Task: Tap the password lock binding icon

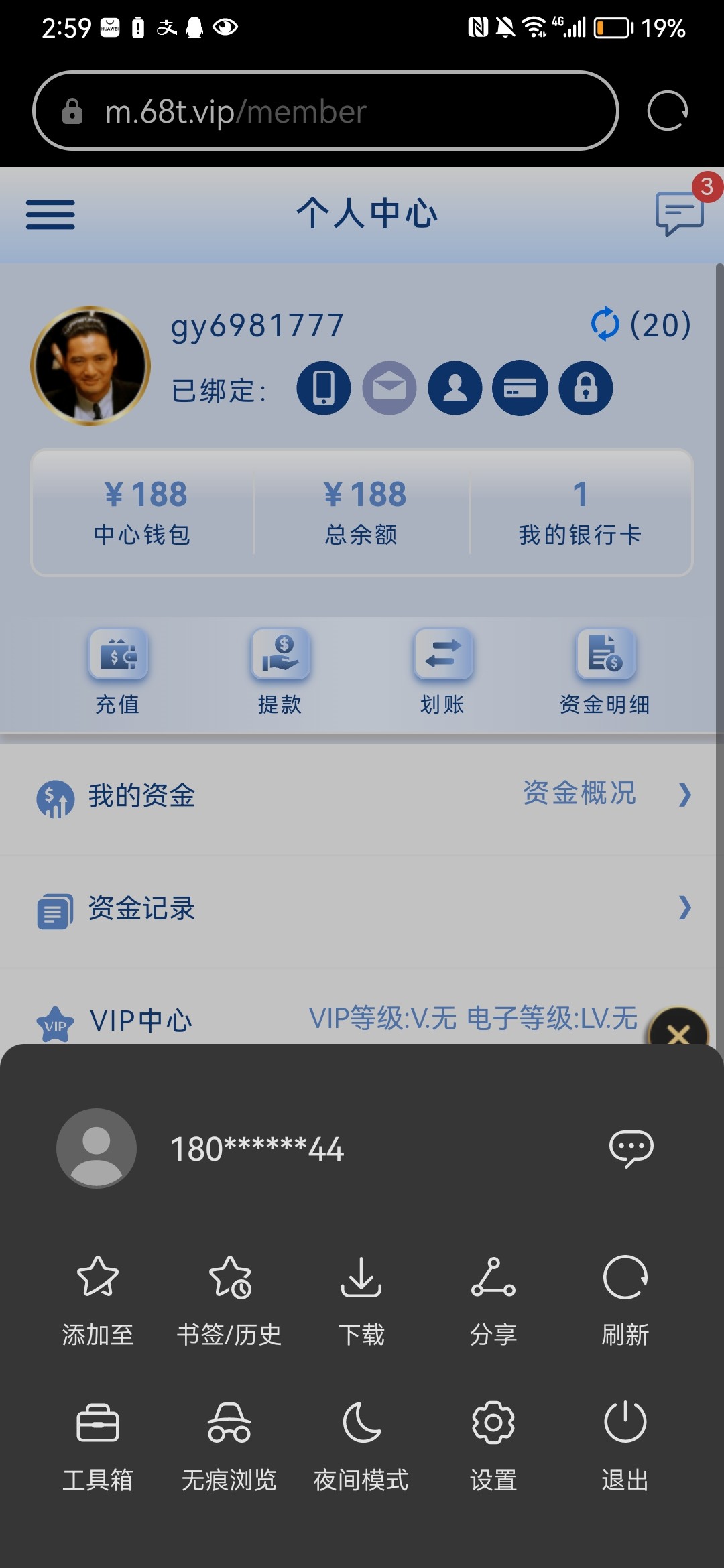Action: tap(585, 388)
